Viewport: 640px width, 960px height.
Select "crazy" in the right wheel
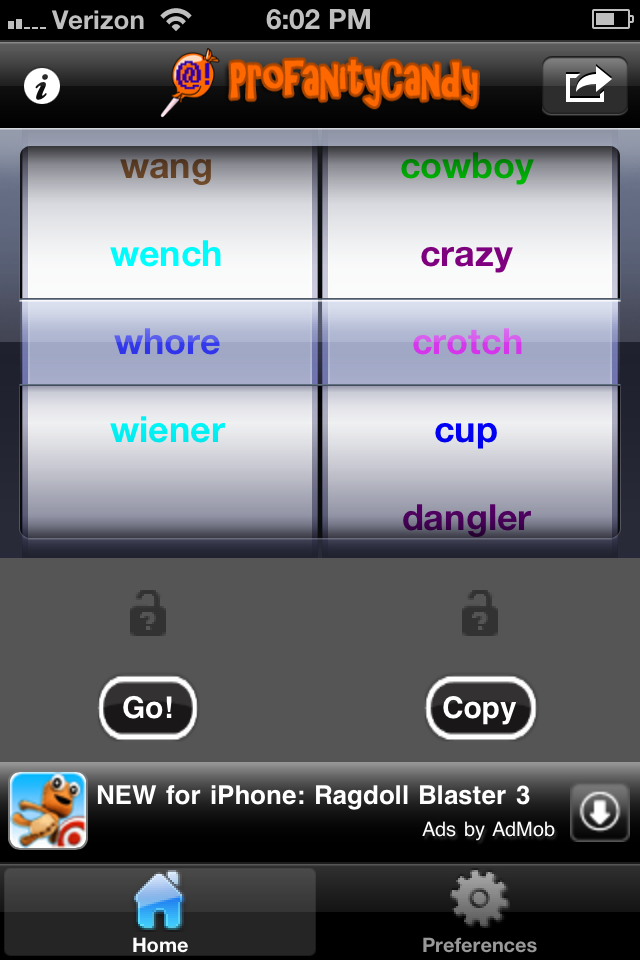pos(467,255)
